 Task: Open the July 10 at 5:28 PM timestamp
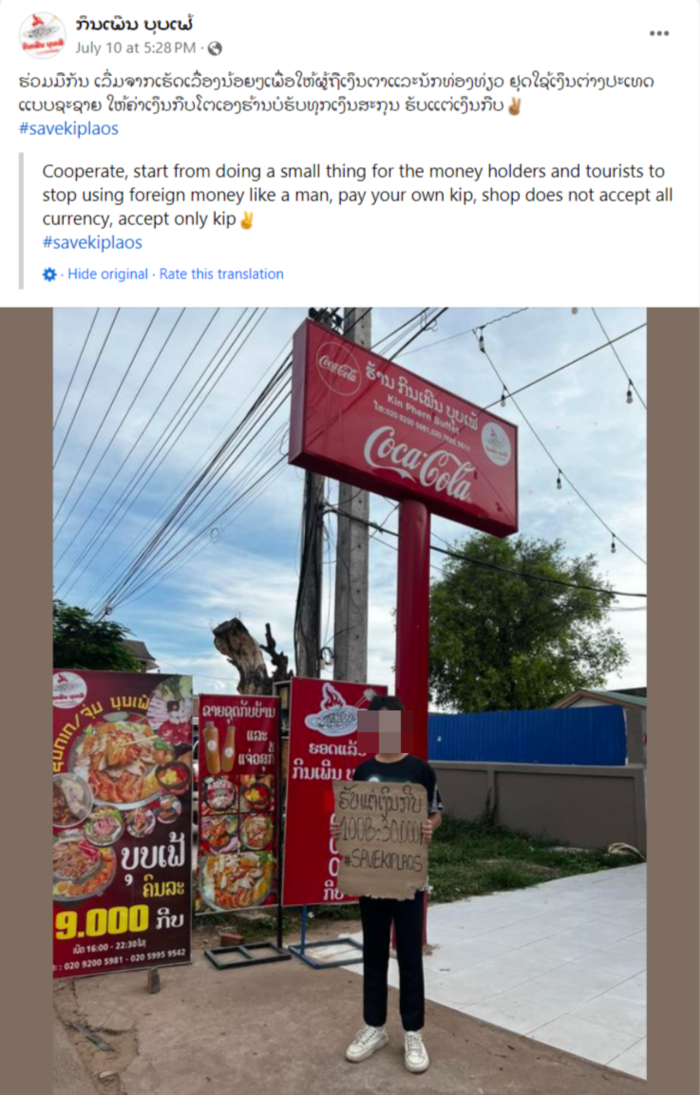135,47
